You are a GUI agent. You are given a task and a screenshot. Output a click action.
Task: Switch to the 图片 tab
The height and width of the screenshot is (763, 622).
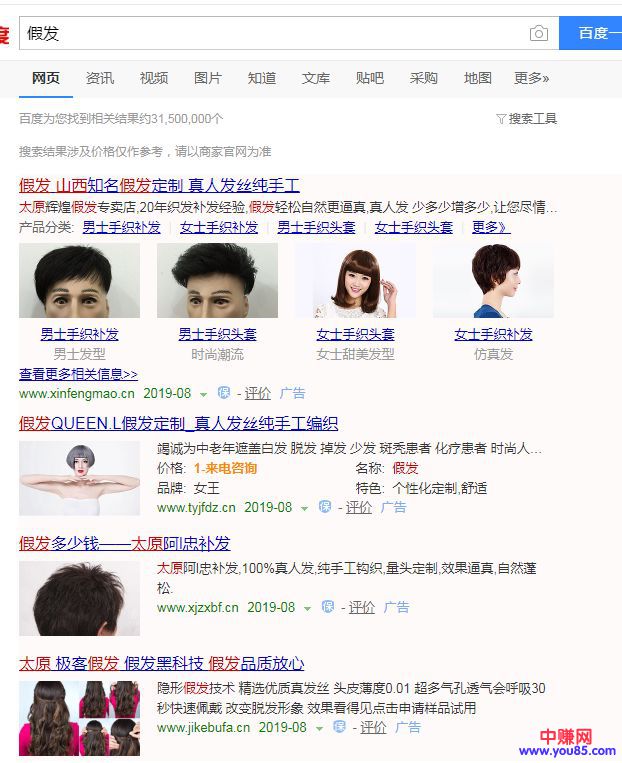pos(208,78)
